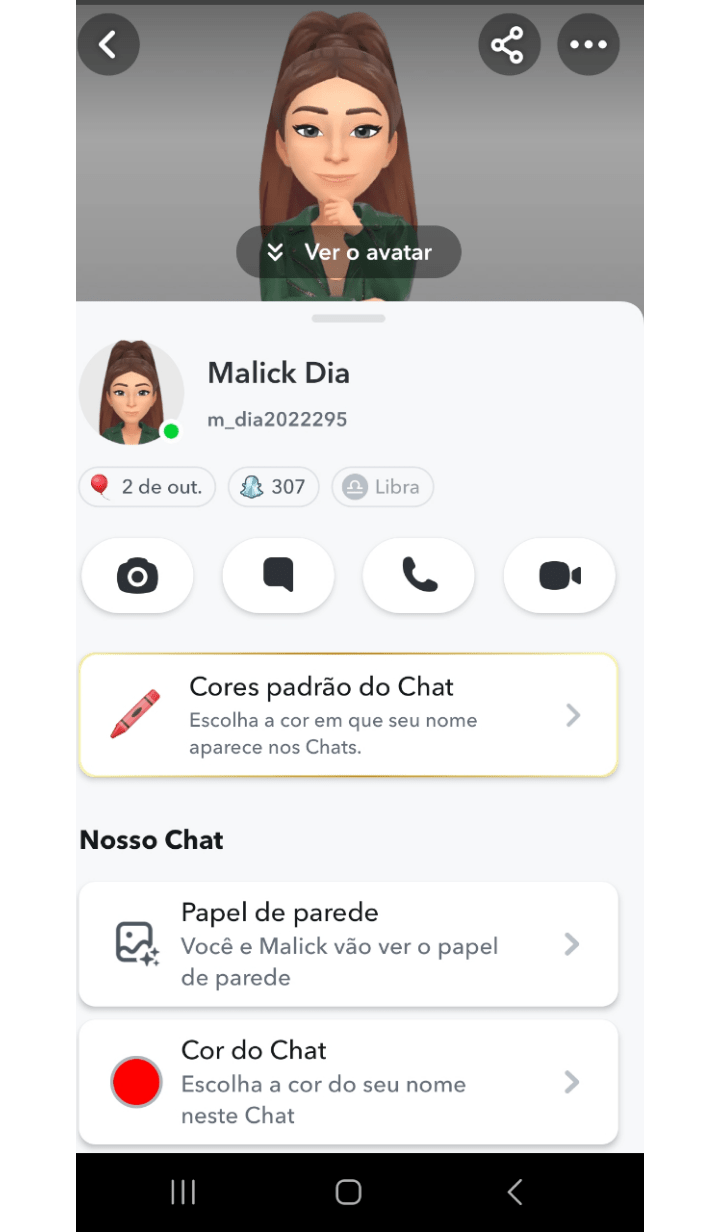Select the Libra zodiac badge
The image size is (720, 1232).
[382, 487]
